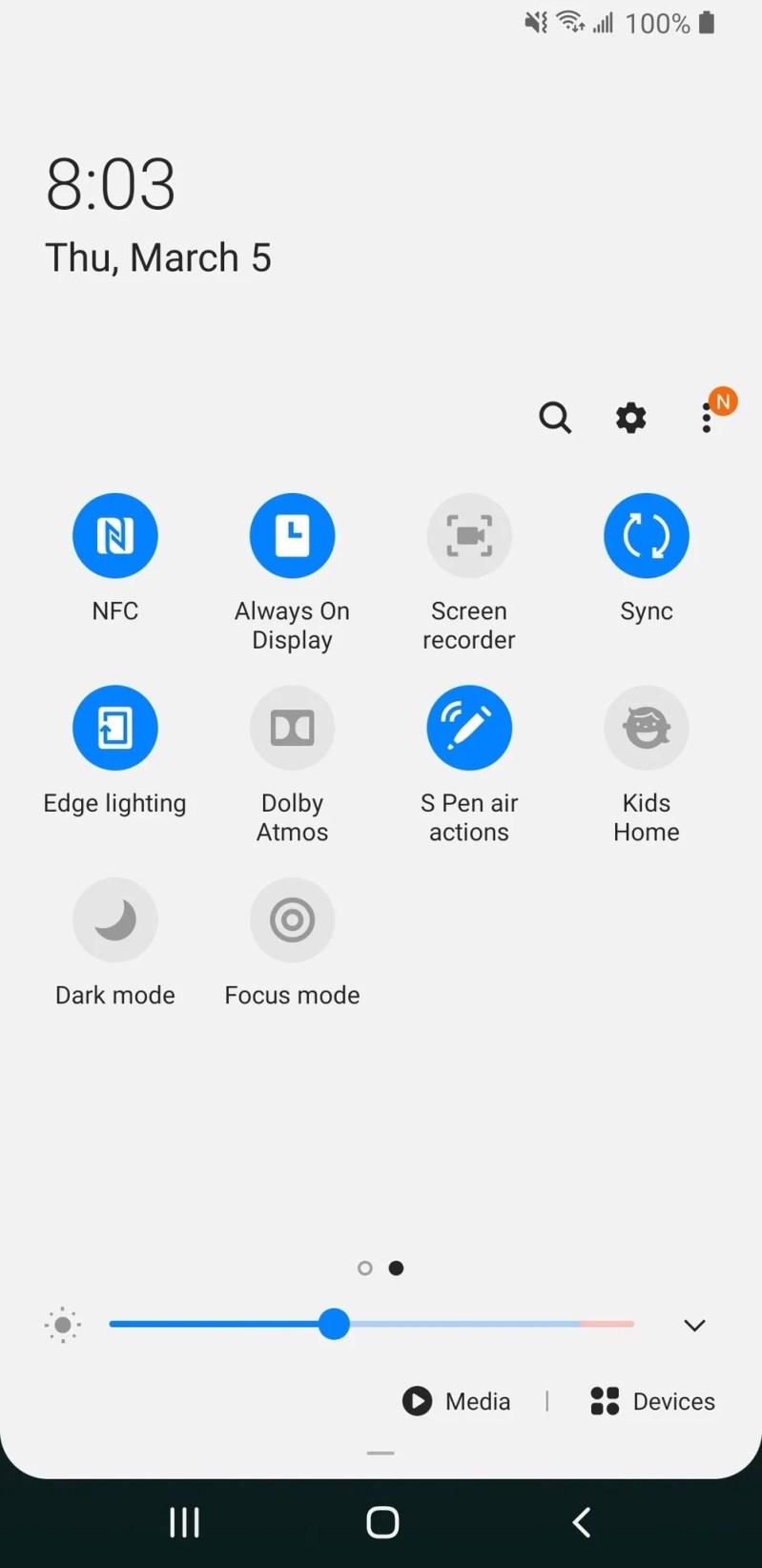Image resolution: width=762 pixels, height=1568 pixels.
Task: Launch Kids Home
Action: tap(646, 728)
